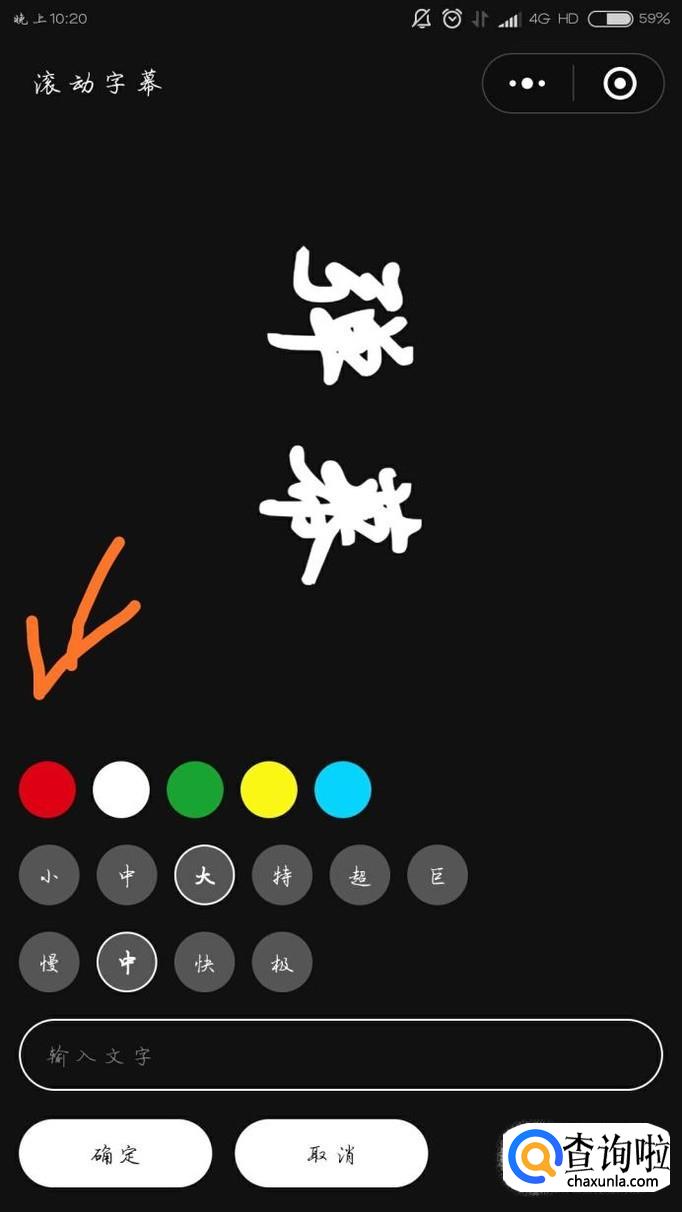Confirm with the 确定 button

click(116, 1154)
